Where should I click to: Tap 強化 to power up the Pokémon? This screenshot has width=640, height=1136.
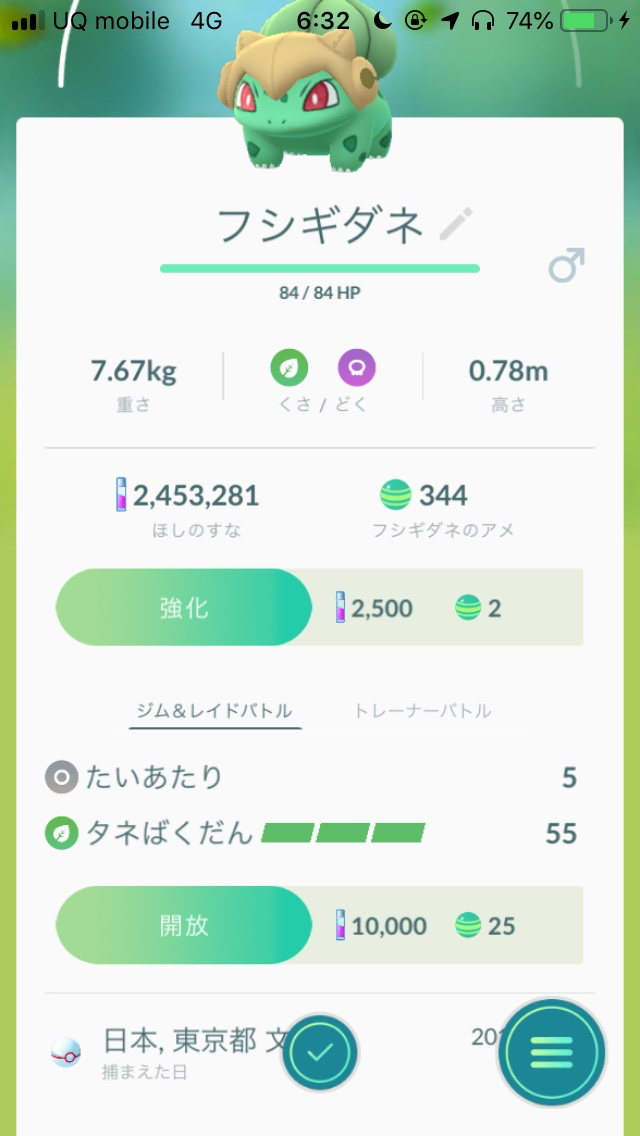pyautogui.click(x=184, y=607)
